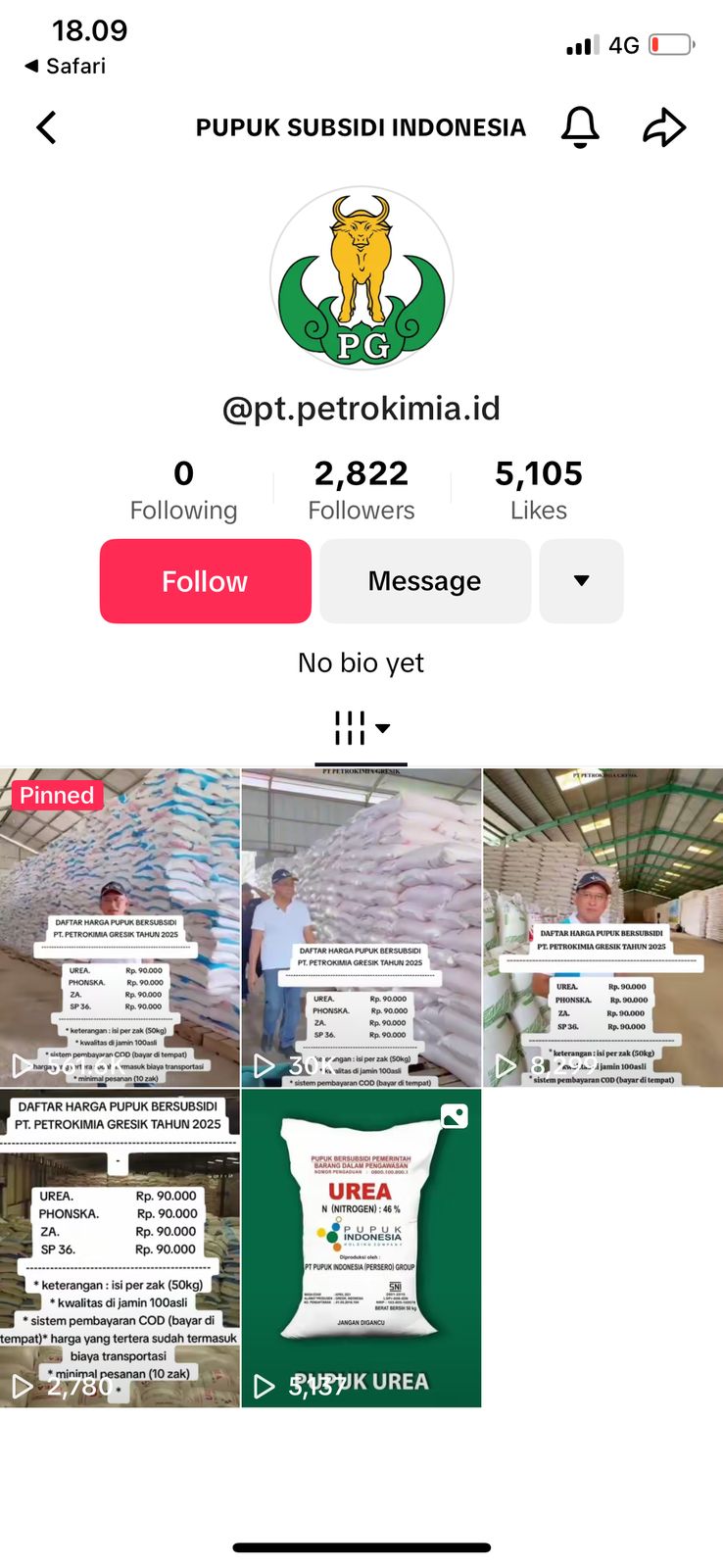Message this account

(x=425, y=581)
